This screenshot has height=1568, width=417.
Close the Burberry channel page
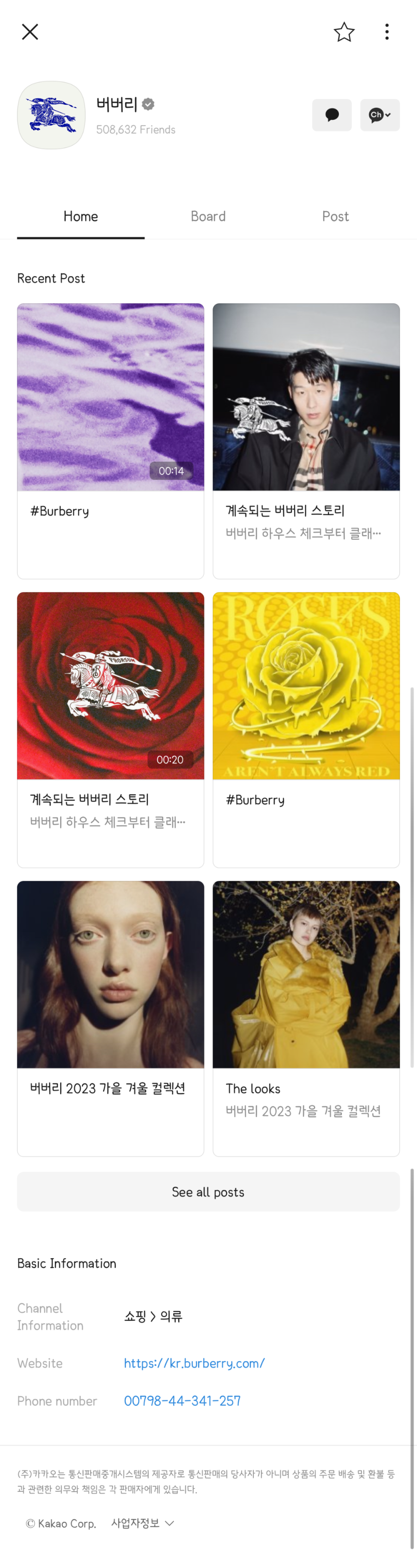[x=30, y=32]
